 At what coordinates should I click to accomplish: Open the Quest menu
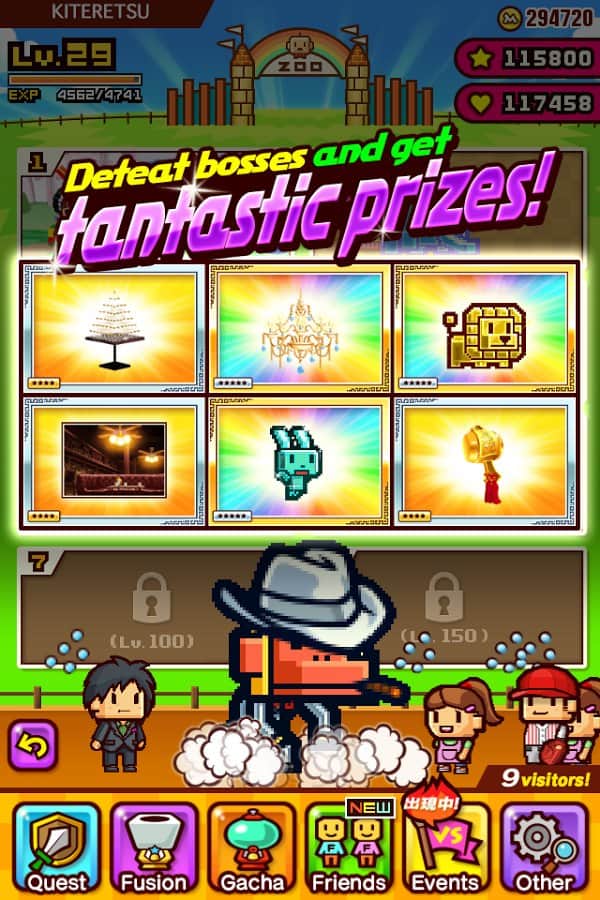pyautogui.click(x=57, y=845)
